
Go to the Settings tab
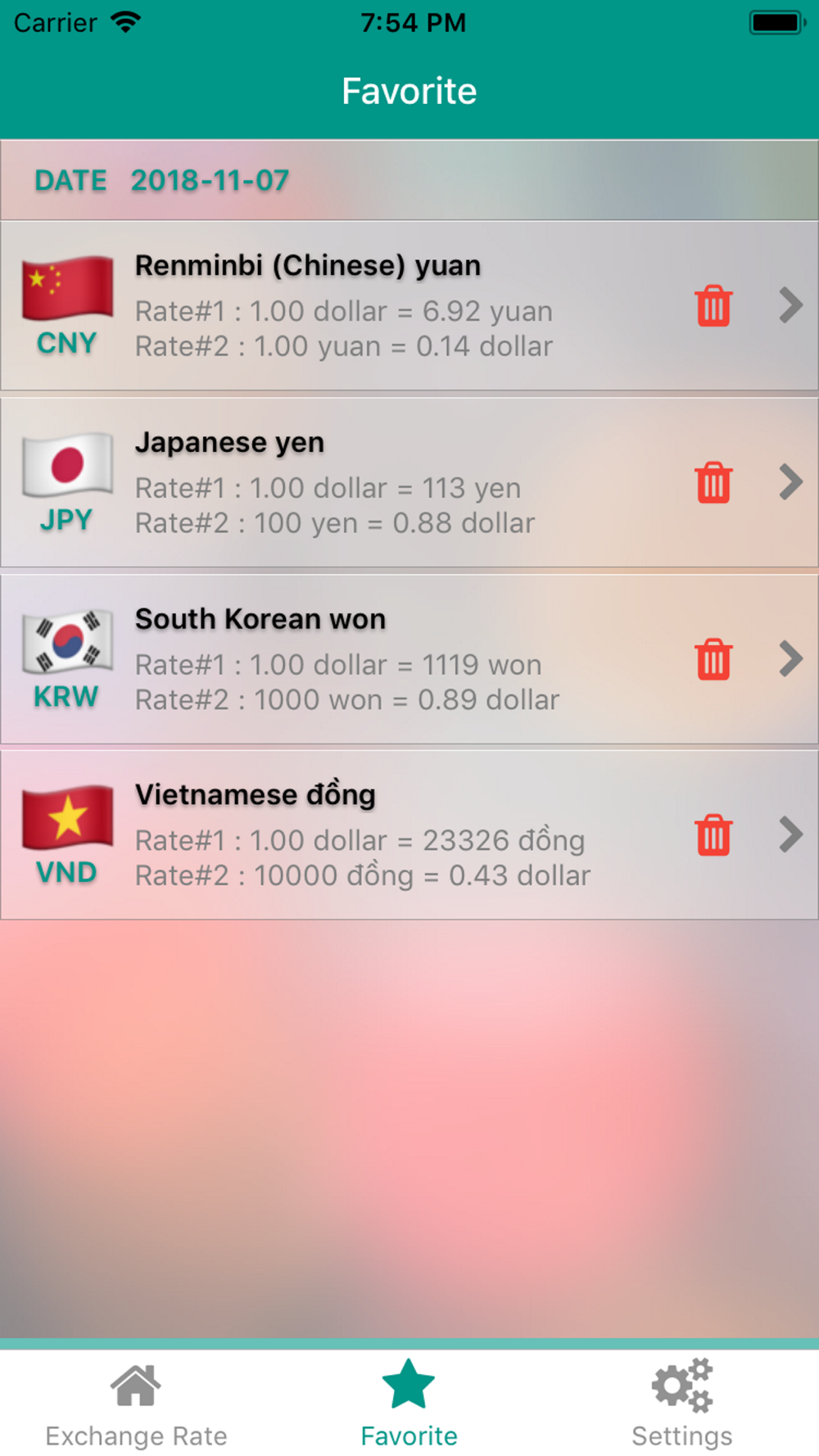(x=682, y=1404)
